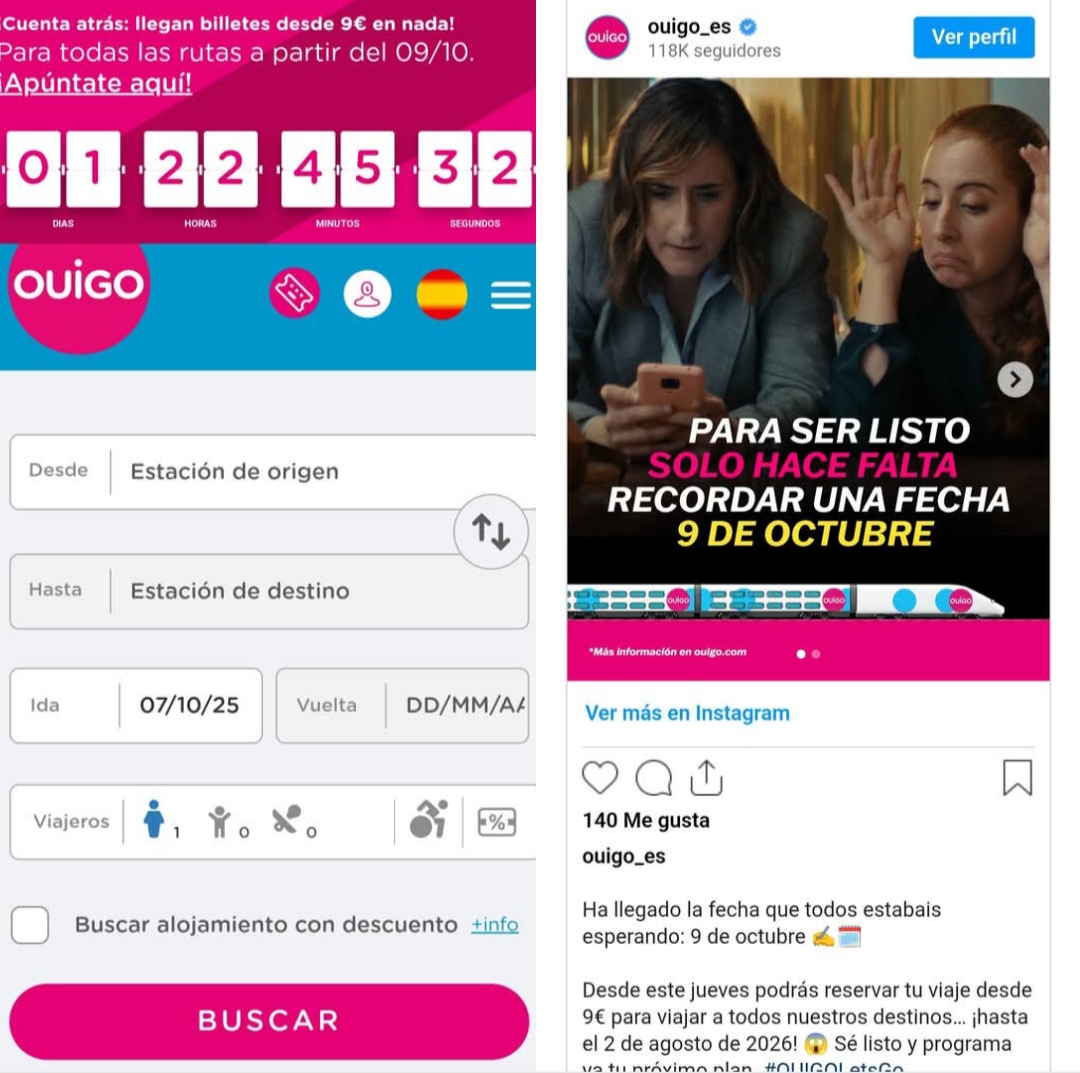This screenshot has height=1073, width=1080.
Task: Open the hamburger menu
Action: pos(510,294)
